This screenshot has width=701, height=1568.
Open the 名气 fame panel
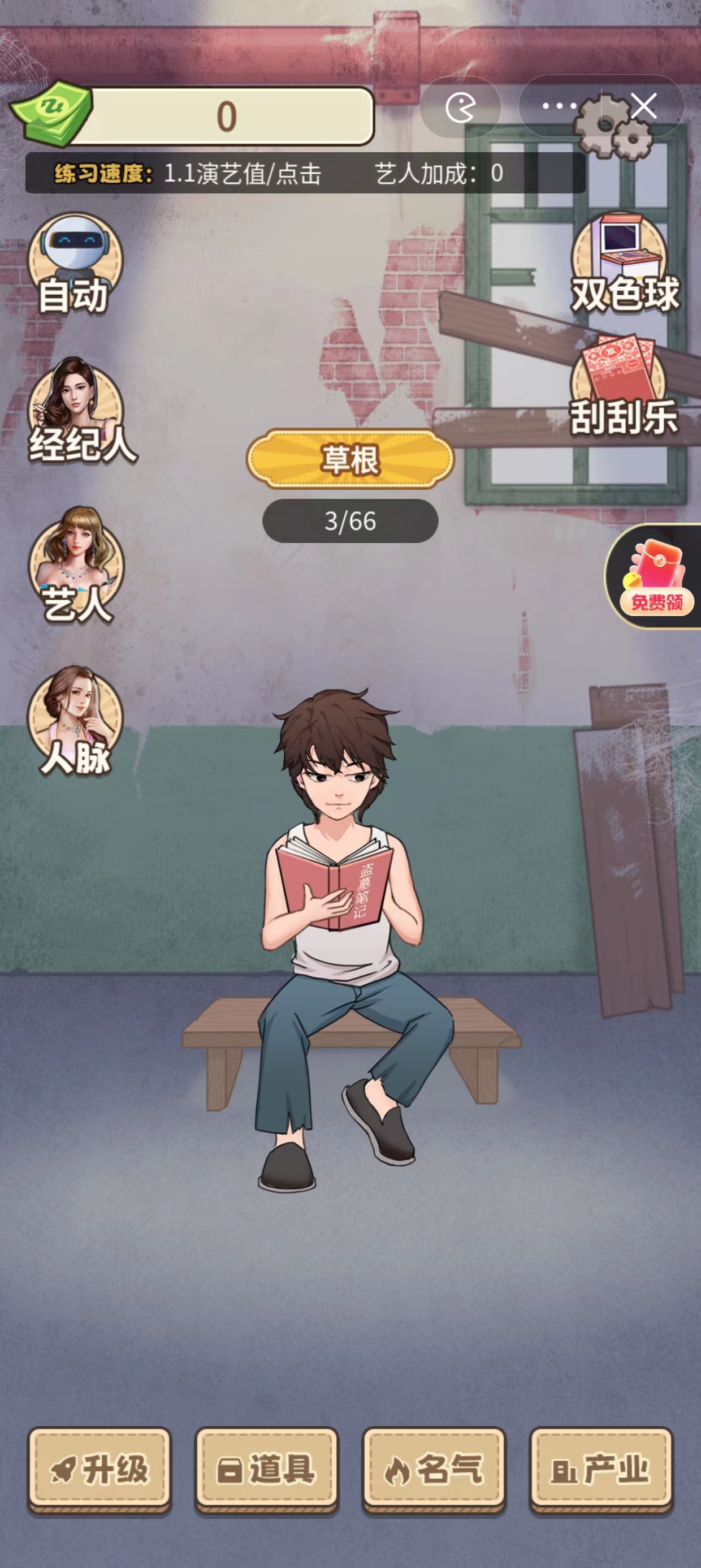(x=434, y=1469)
